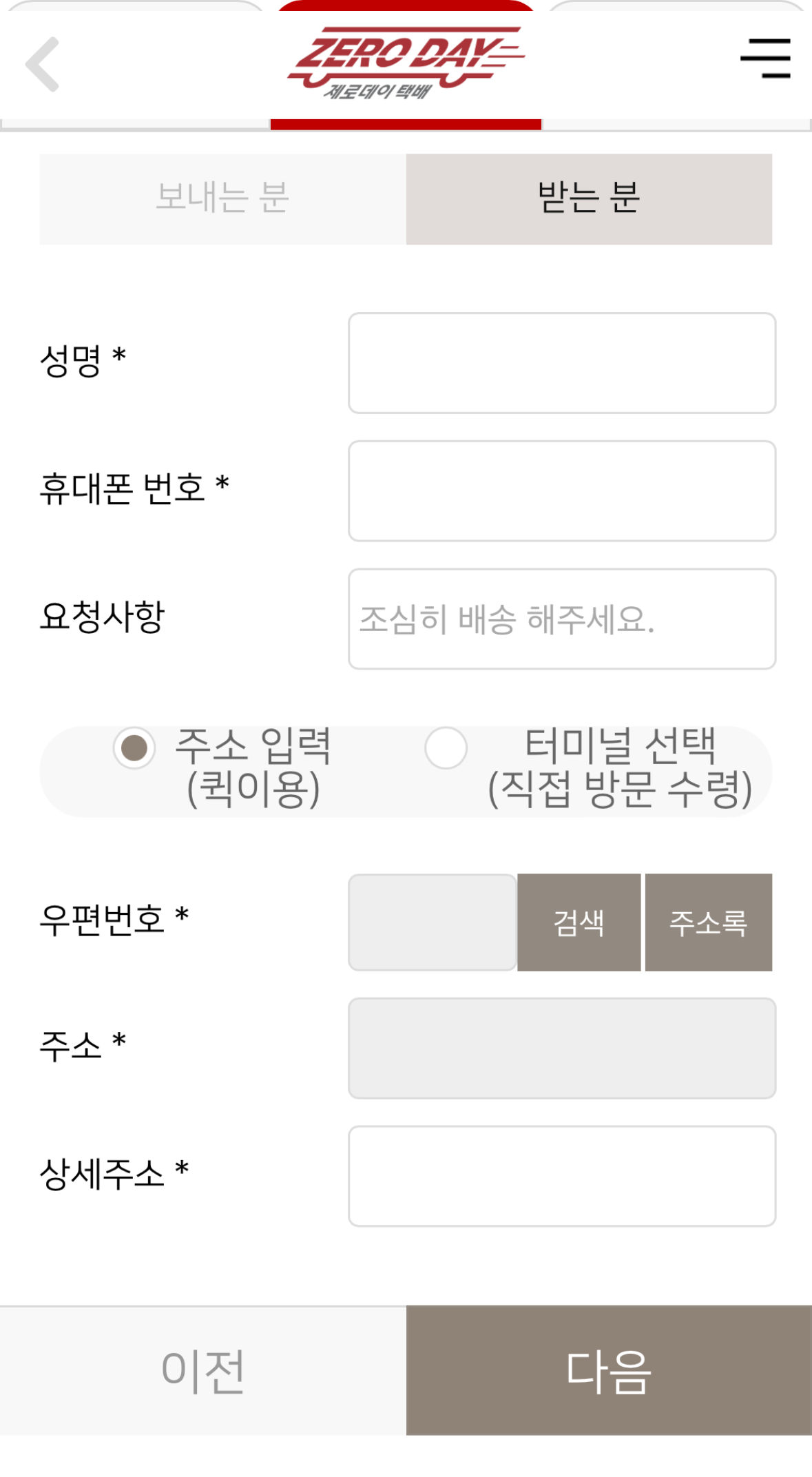The image size is (812, 1477).
Task: Select the 주소 입력 (퀵이용) radio button
Action: [x=134, y=747]
